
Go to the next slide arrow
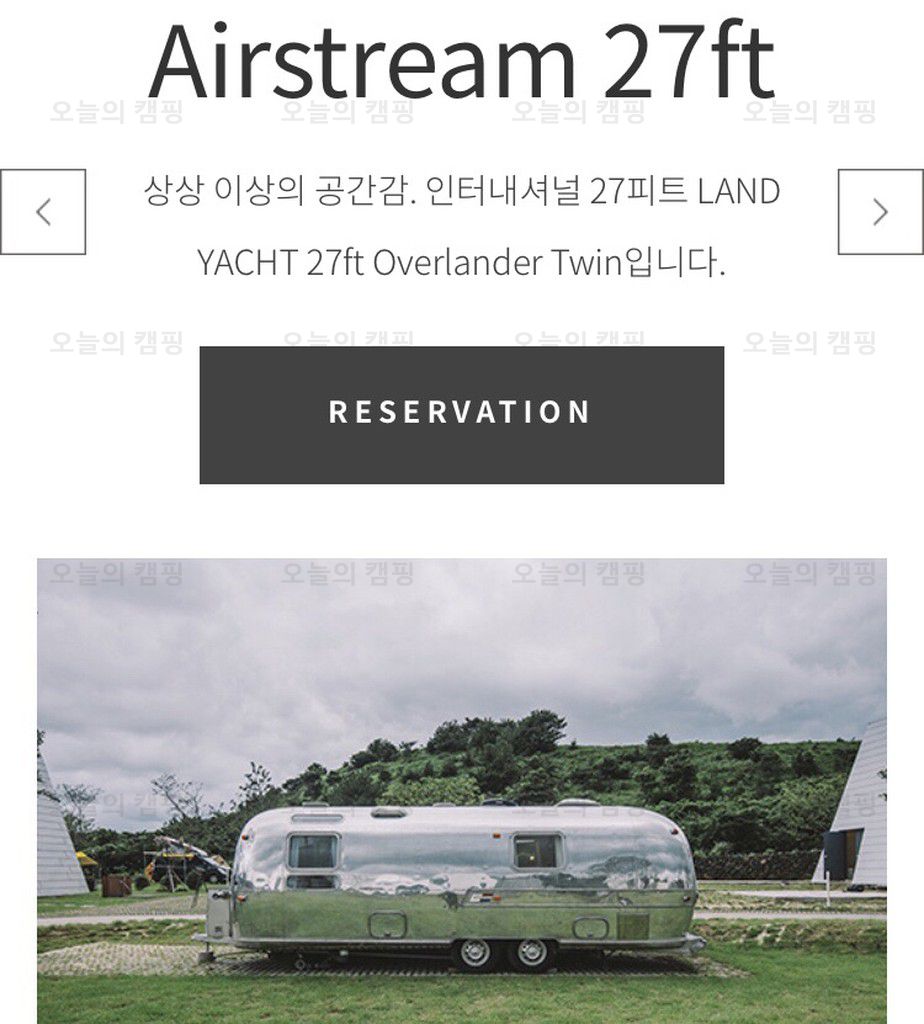[880, 212]
